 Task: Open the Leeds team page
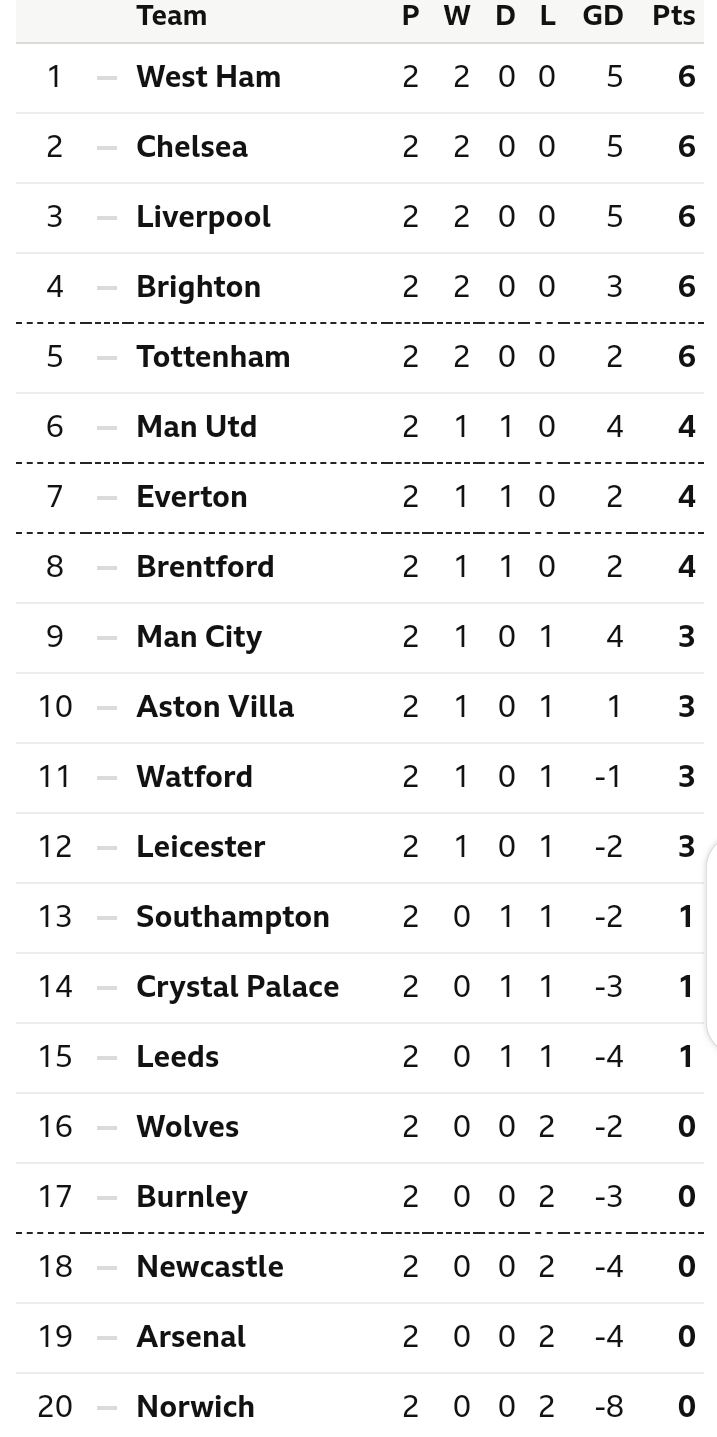click(x=177, y=1057)
